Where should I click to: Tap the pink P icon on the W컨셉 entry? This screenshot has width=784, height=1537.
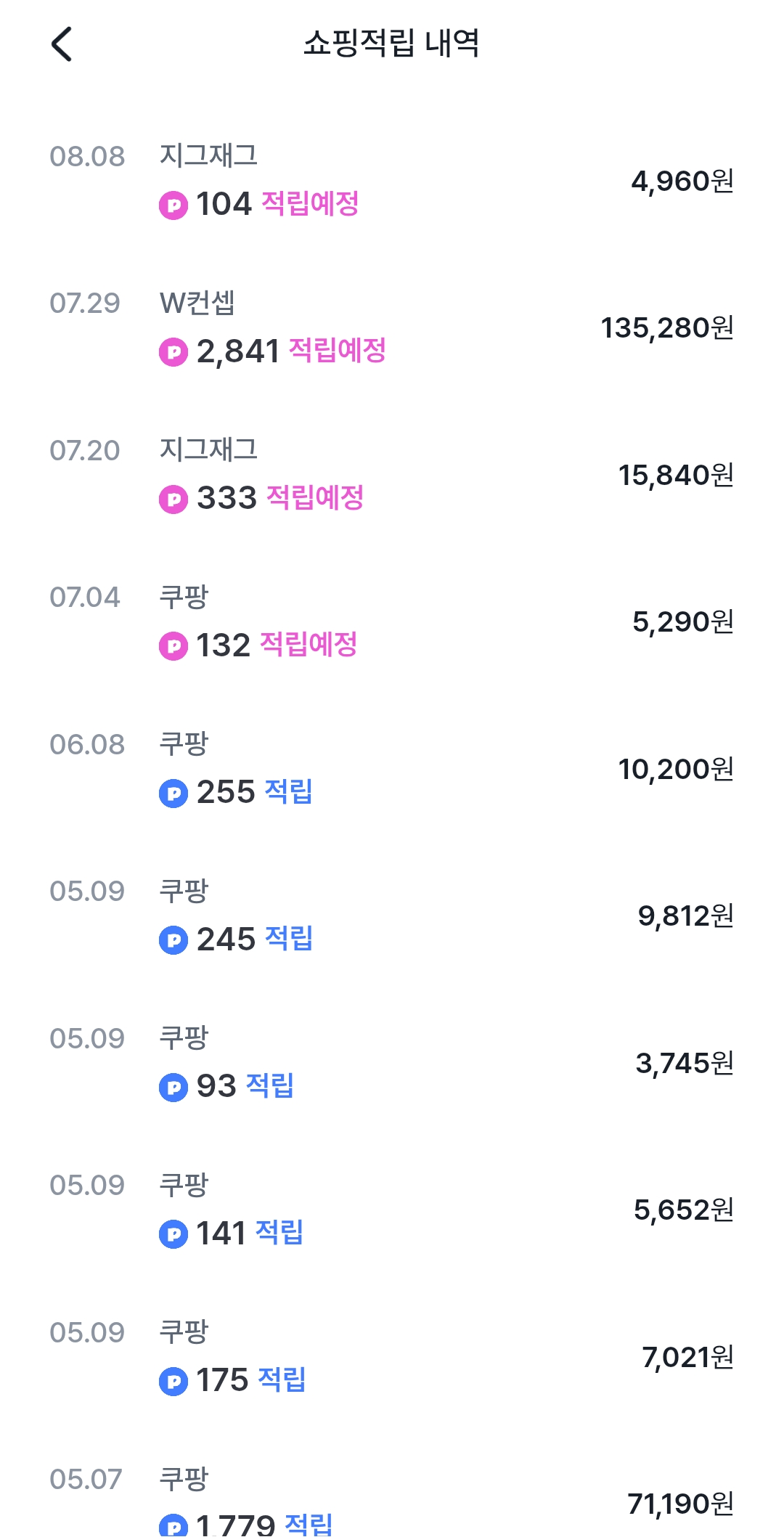pos(176,350)
